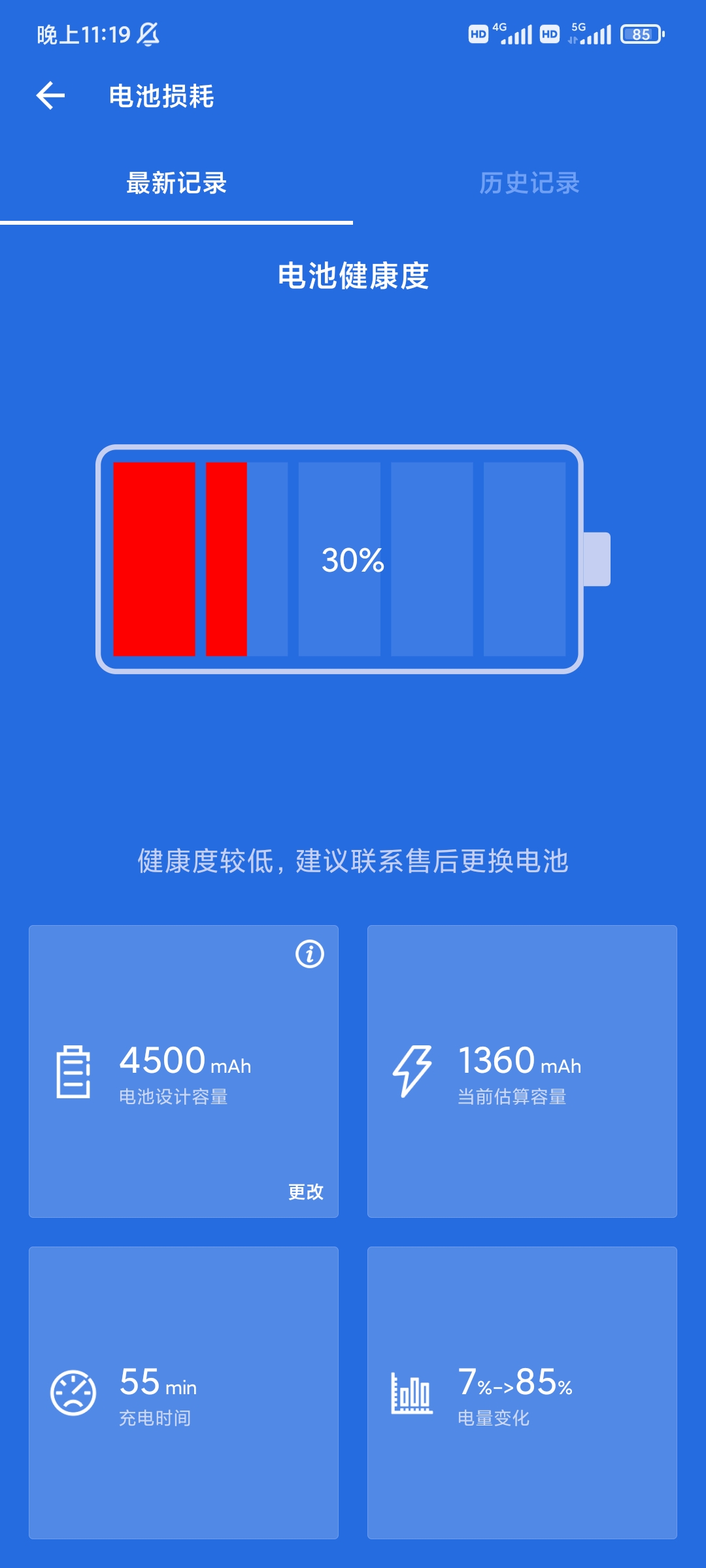Switch to the 历史记录 tab
706x1568 pixels.
pyautogui.click(x=529, y=183)
